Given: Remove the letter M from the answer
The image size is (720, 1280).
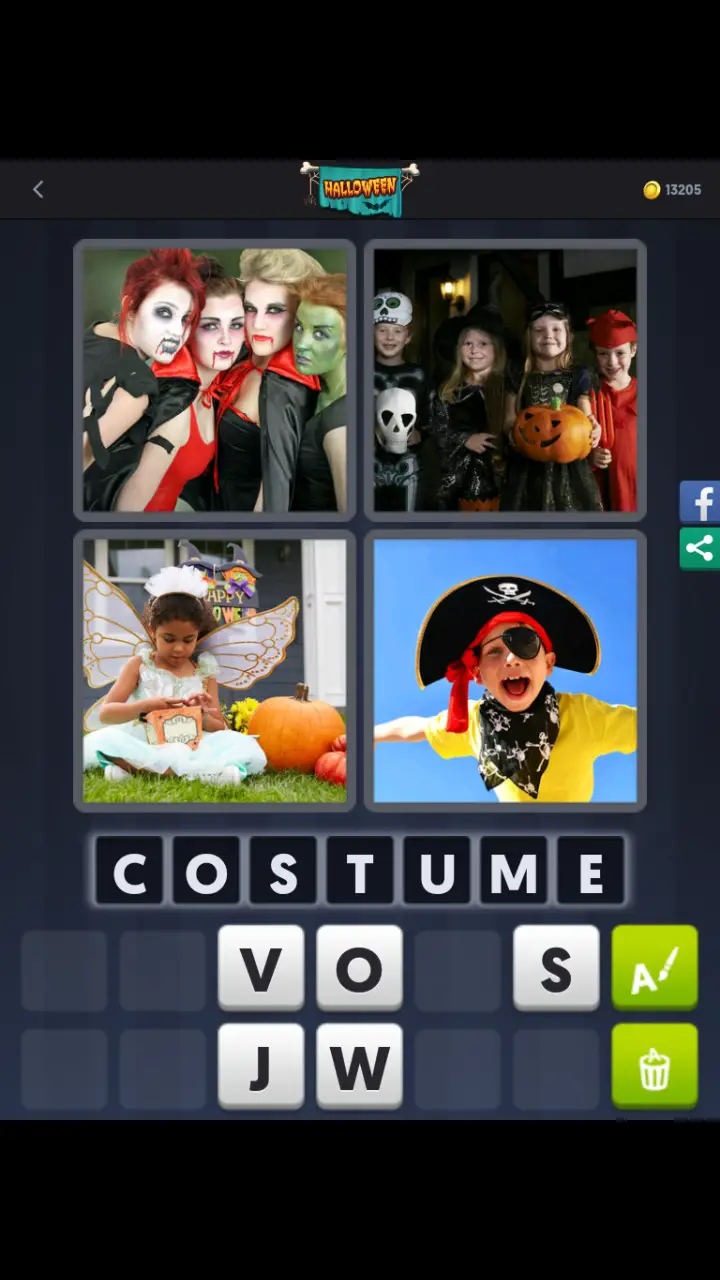Looking at the screenshot, I should [513, 872].
